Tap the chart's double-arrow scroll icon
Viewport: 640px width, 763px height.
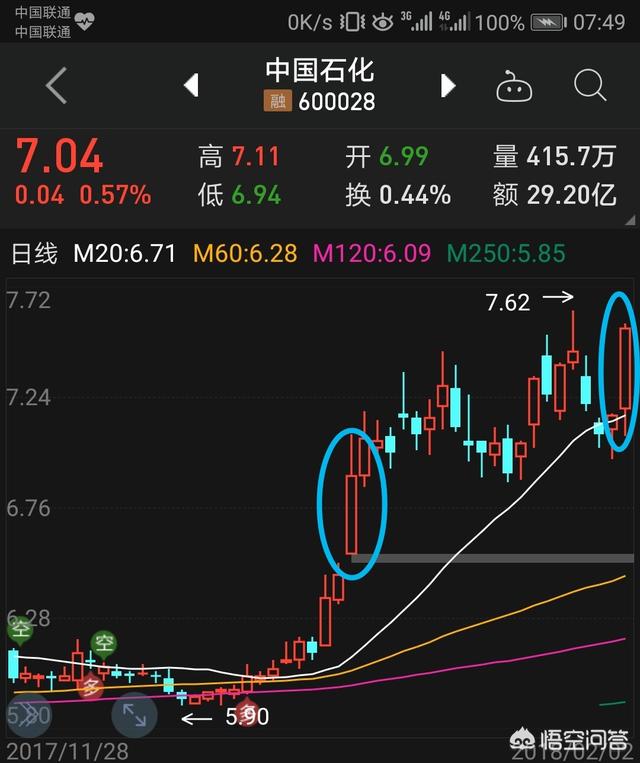coord(27,714)
